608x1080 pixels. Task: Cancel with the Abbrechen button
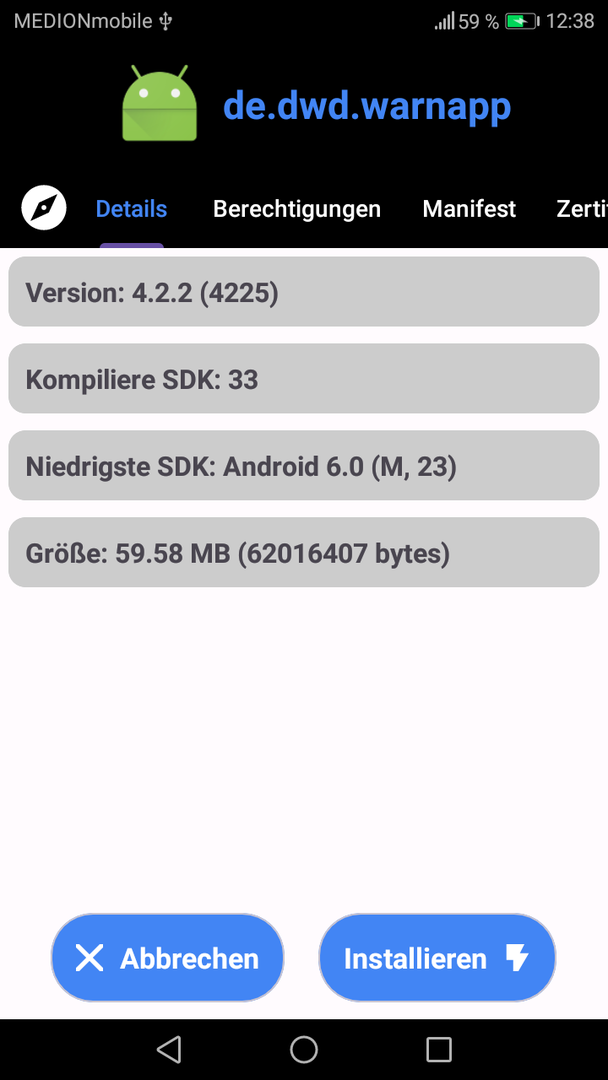click(167, 958)
